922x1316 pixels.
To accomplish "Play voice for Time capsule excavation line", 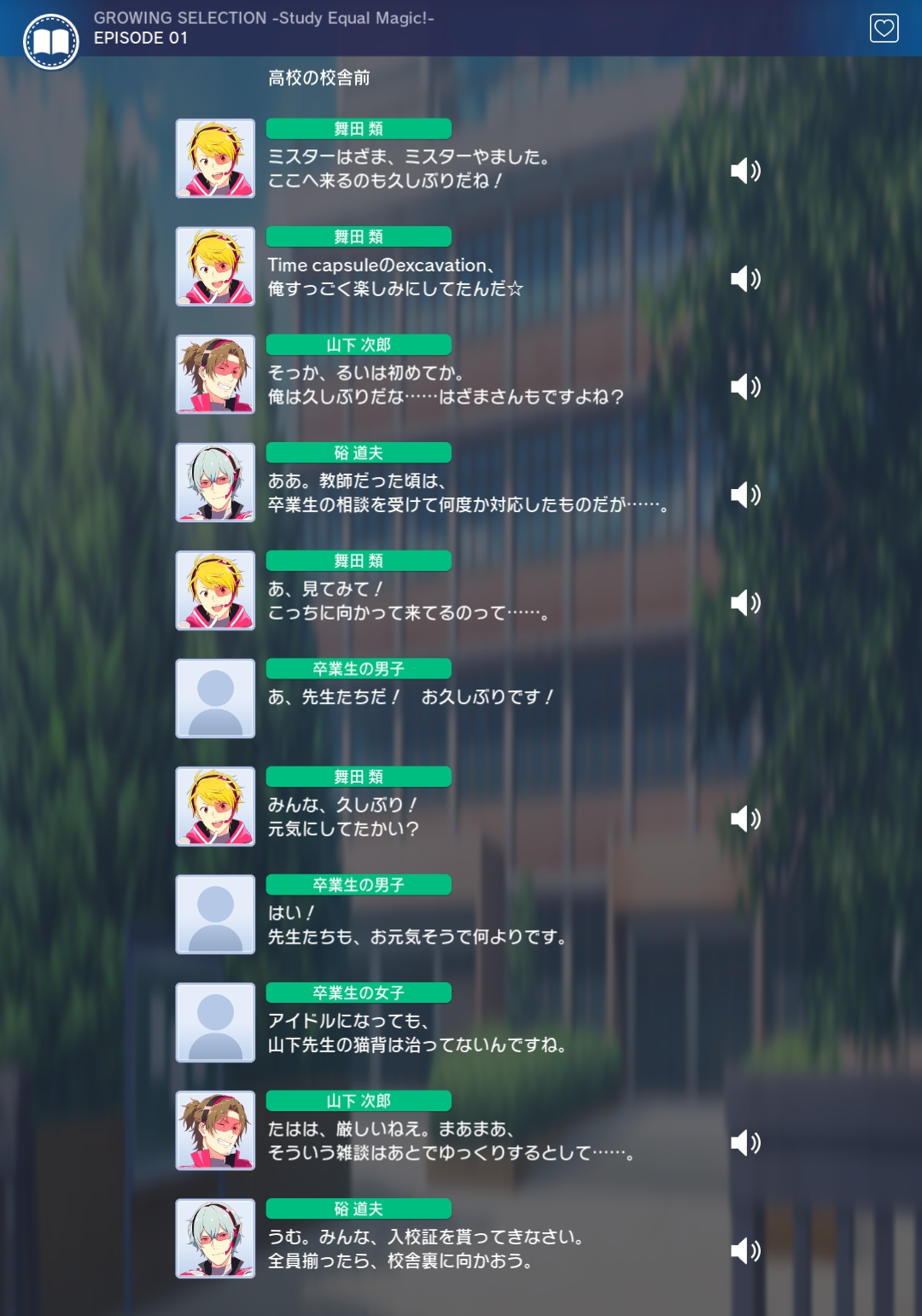I will 745,278.
